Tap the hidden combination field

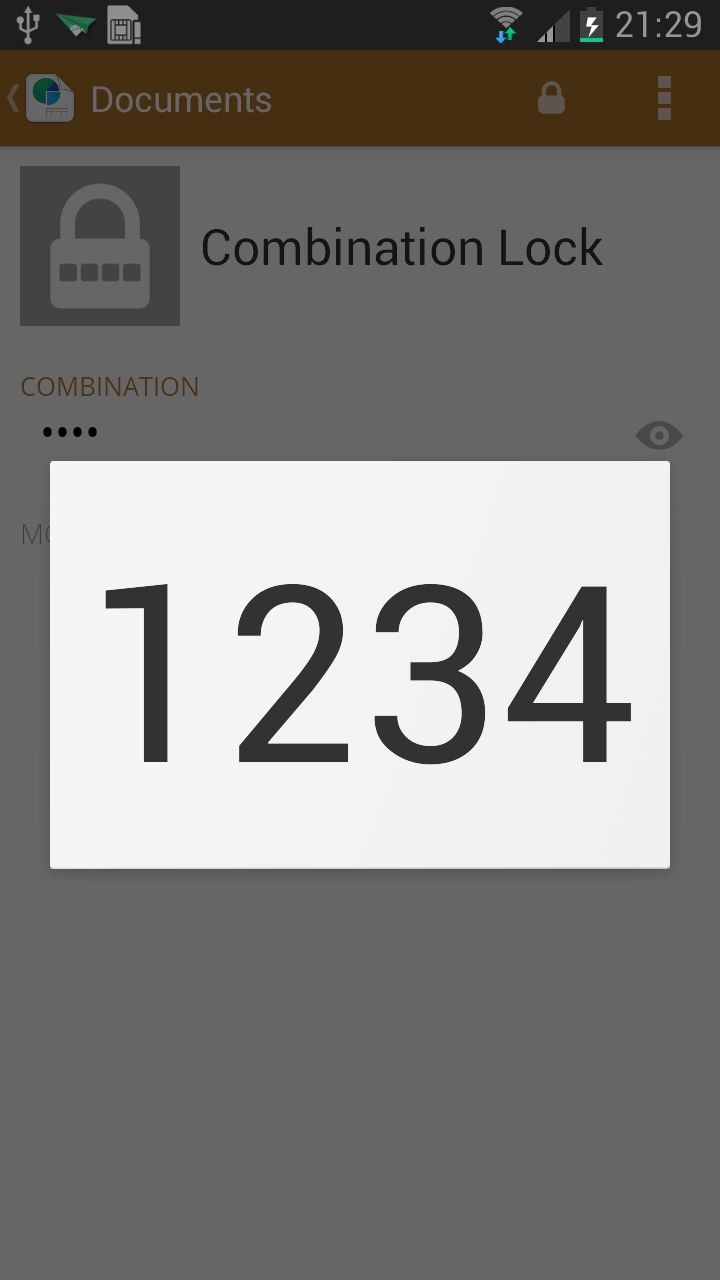pos(320,433)
